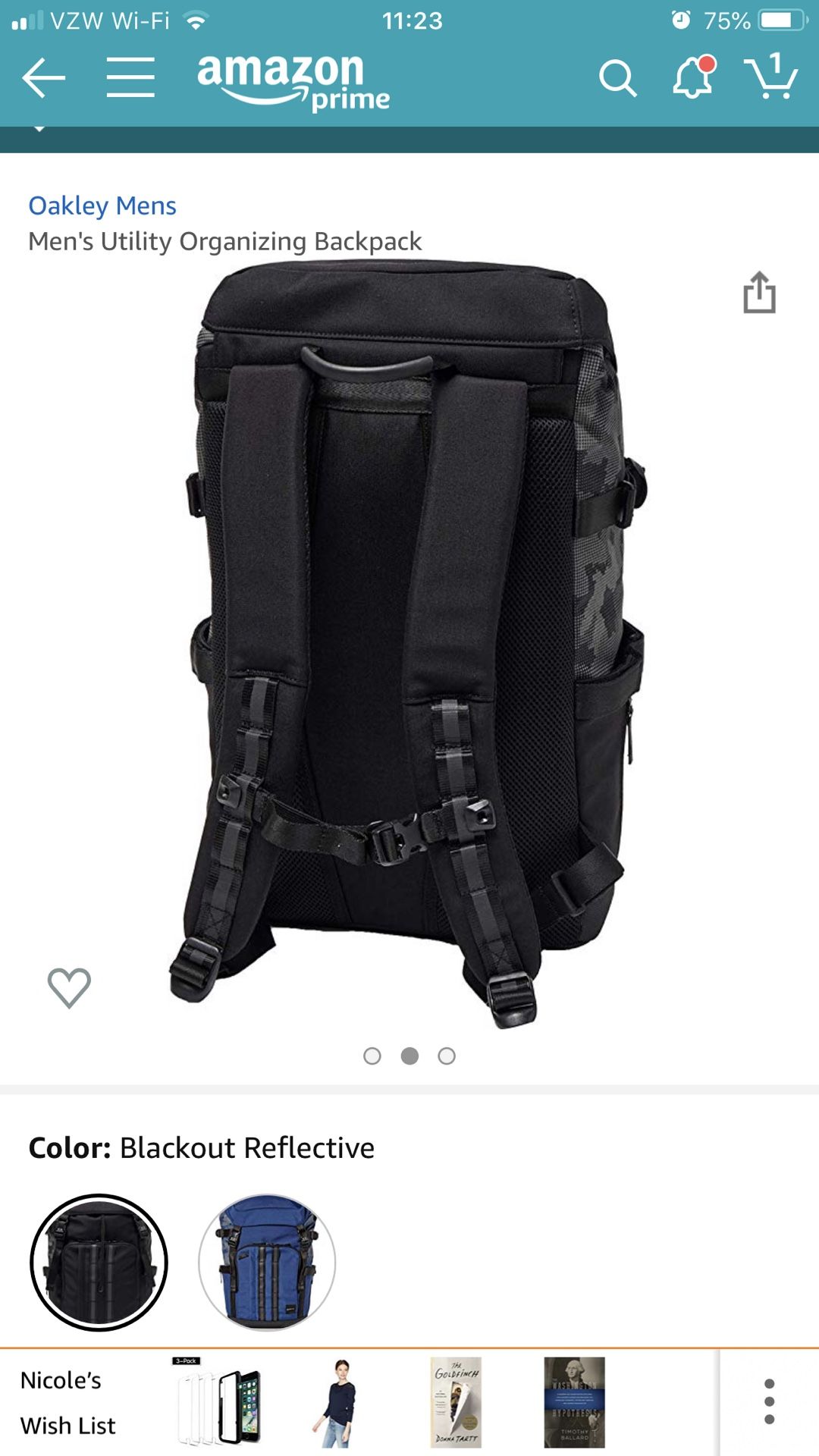Open Nicole's Wish List
This screenshot has height=1456, width=819.
pos(68,1403)
